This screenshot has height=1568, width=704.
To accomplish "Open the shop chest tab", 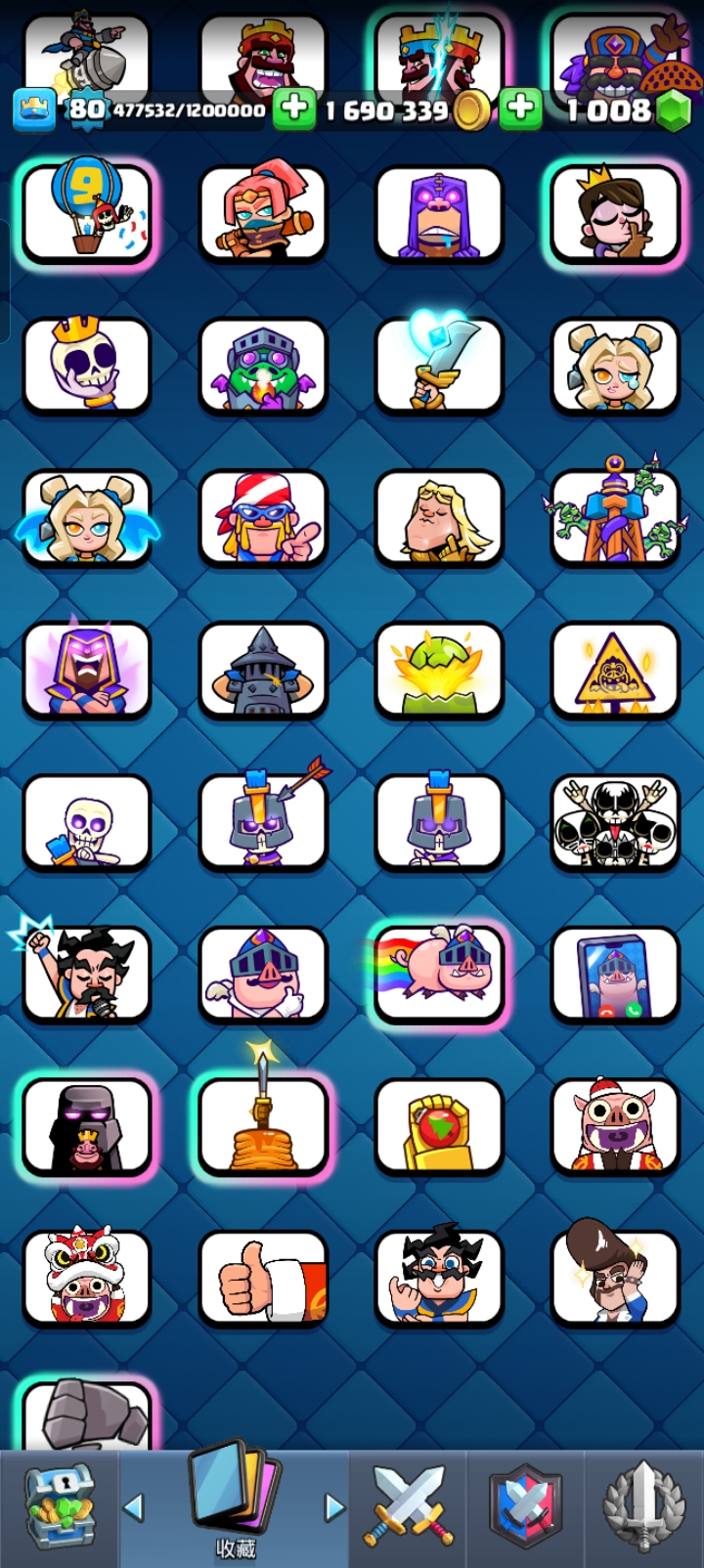I will pos(59,1508).
